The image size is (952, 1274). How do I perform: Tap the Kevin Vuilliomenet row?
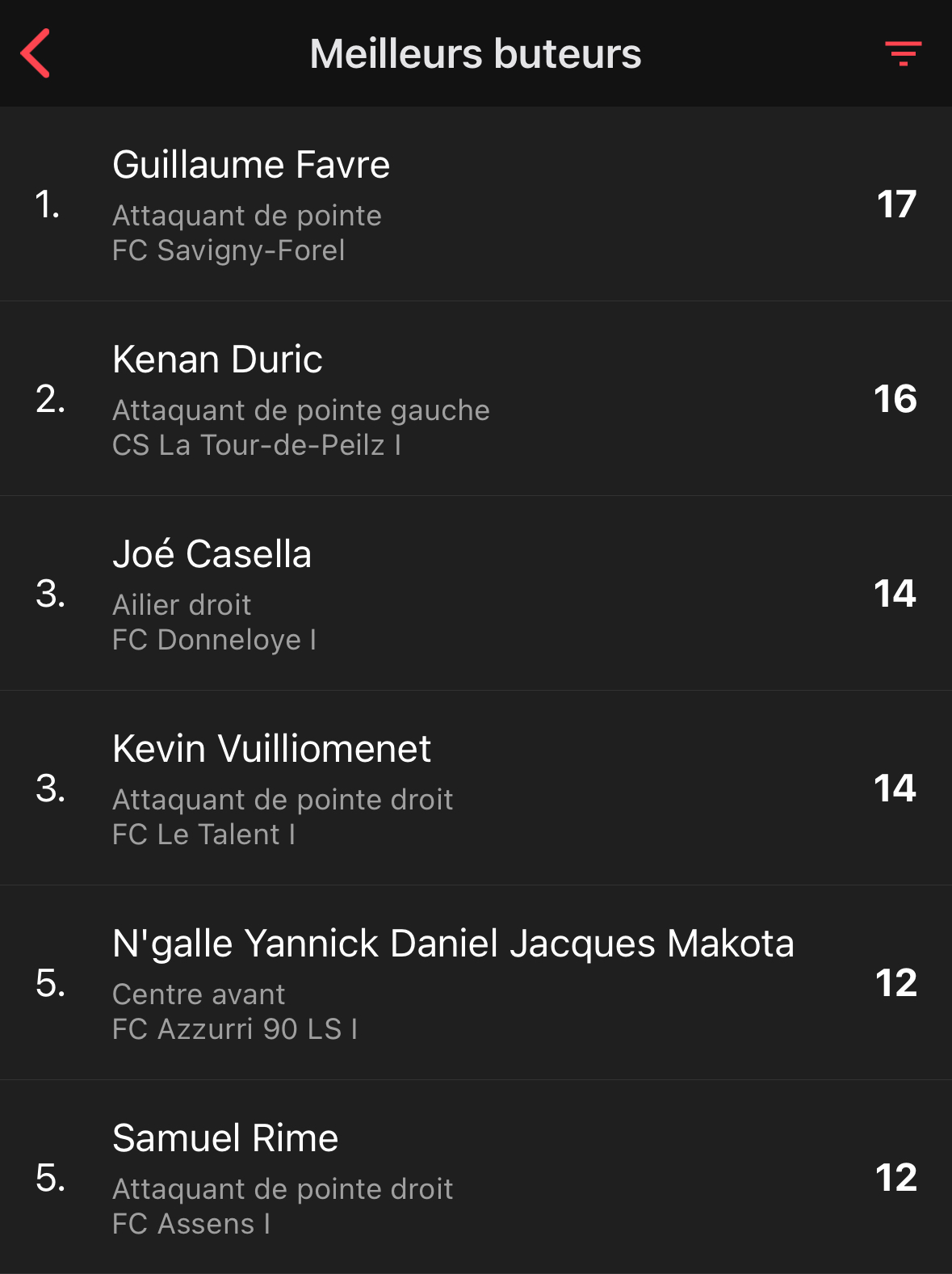(476, 788)
